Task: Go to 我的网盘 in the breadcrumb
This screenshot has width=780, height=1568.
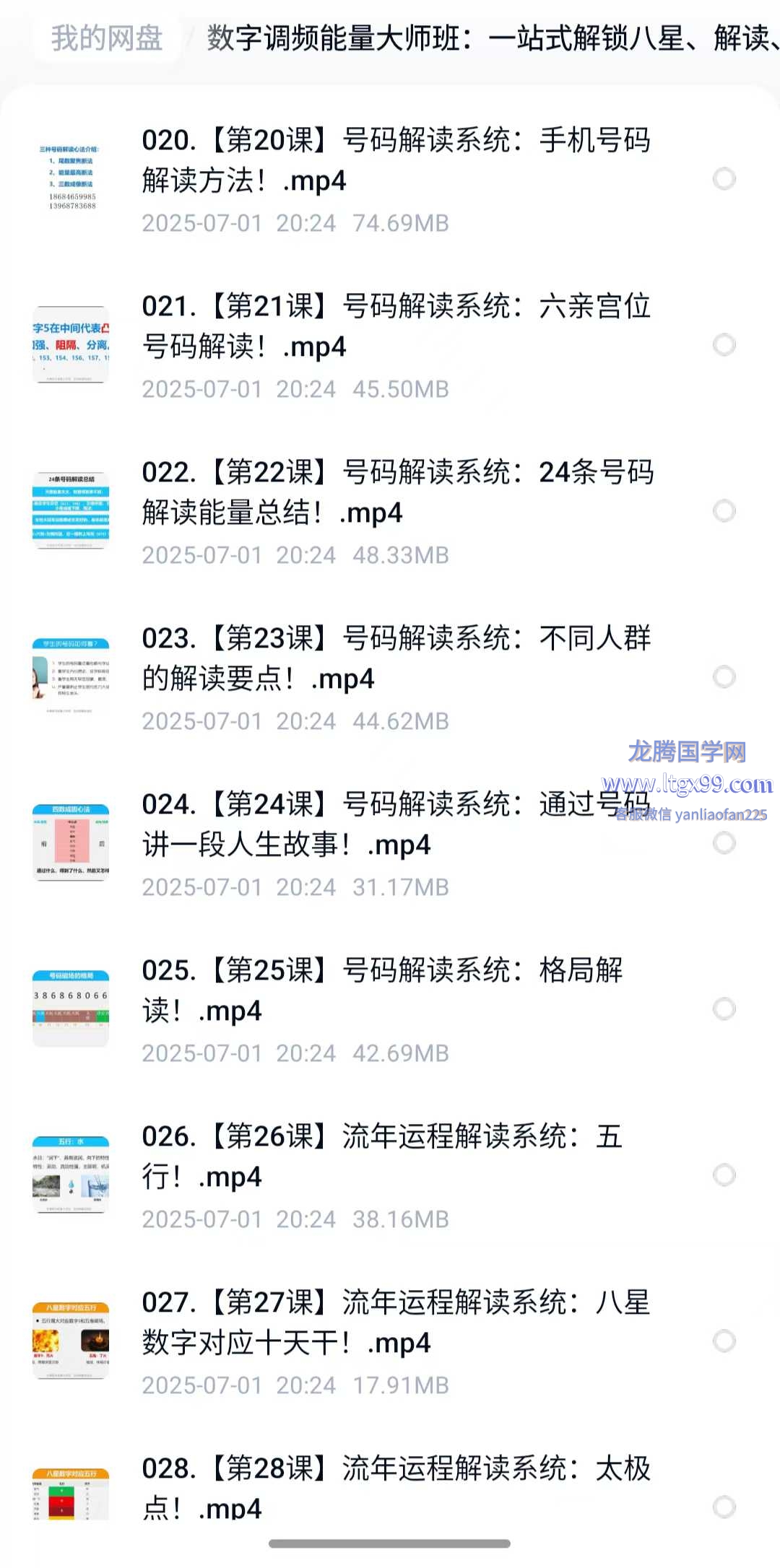Action: coord(107,38)
